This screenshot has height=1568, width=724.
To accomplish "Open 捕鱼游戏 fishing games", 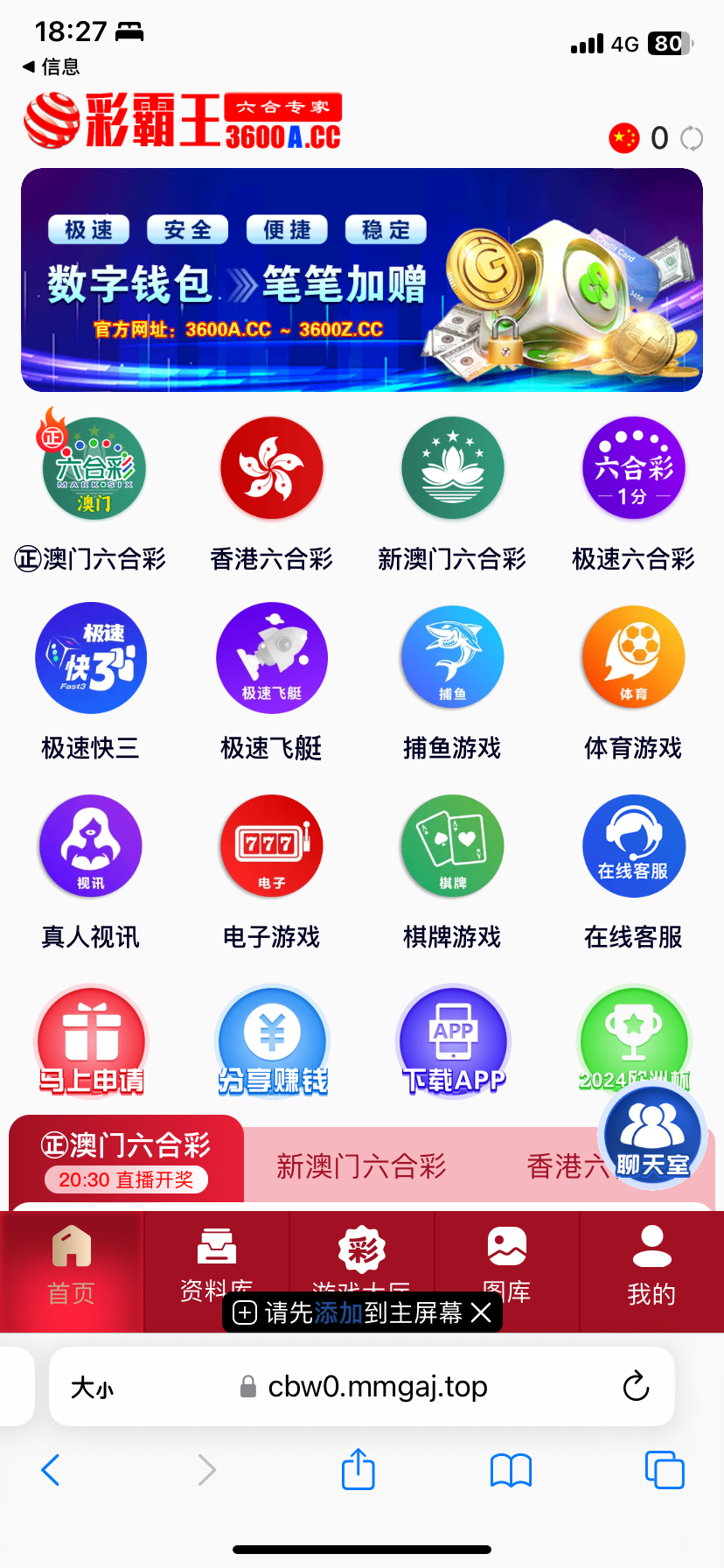I will click(x=452, y=658).
